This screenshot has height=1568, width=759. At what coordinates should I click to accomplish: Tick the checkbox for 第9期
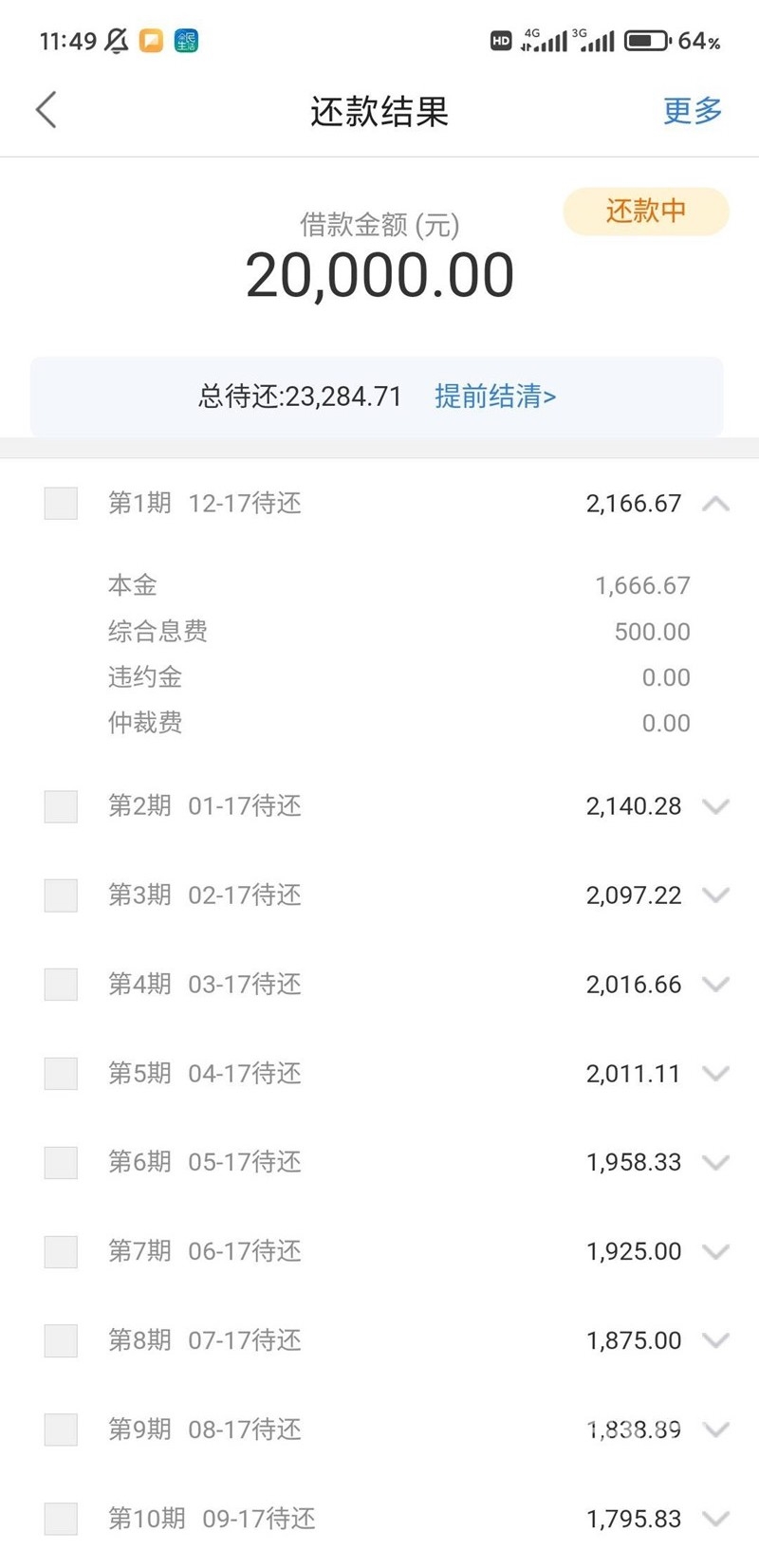pos(61,1430)
